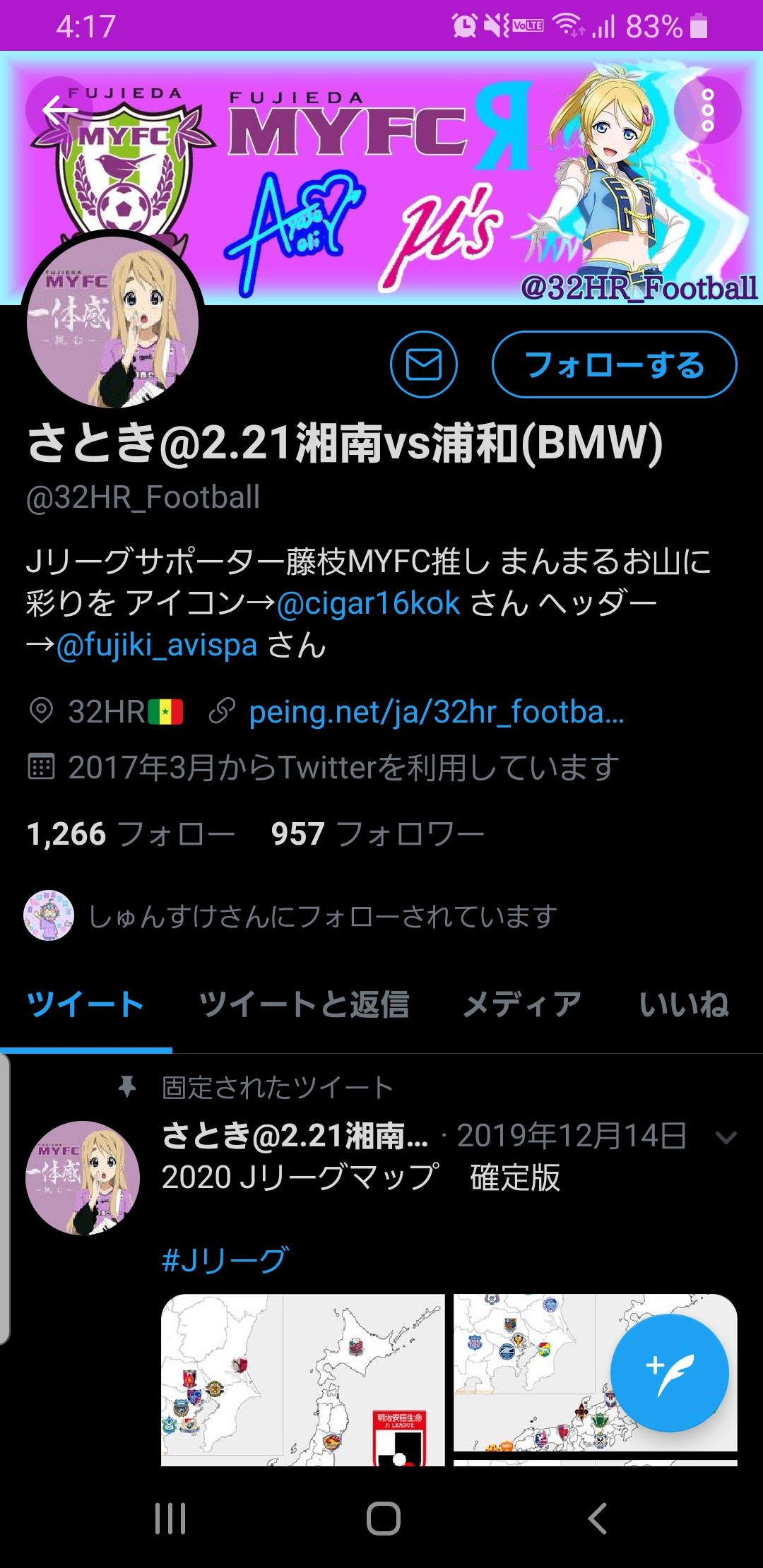The height and width of the screenshot is (1568, 763).
Task: Open the @fujiki_avispa mention link
Action: point(156,646)
